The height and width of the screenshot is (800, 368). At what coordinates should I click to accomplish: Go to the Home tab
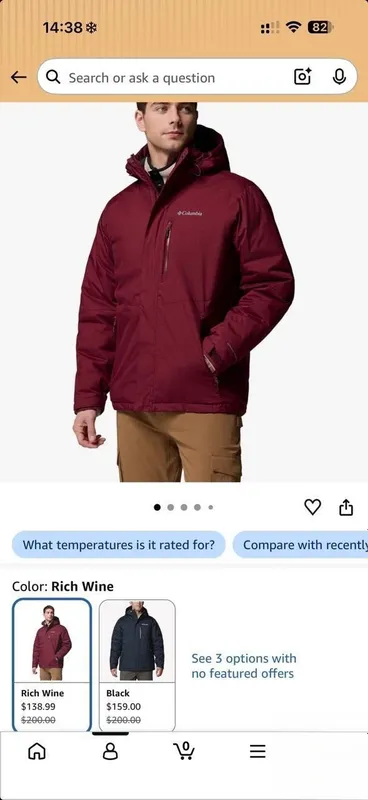tap(37, 751)
